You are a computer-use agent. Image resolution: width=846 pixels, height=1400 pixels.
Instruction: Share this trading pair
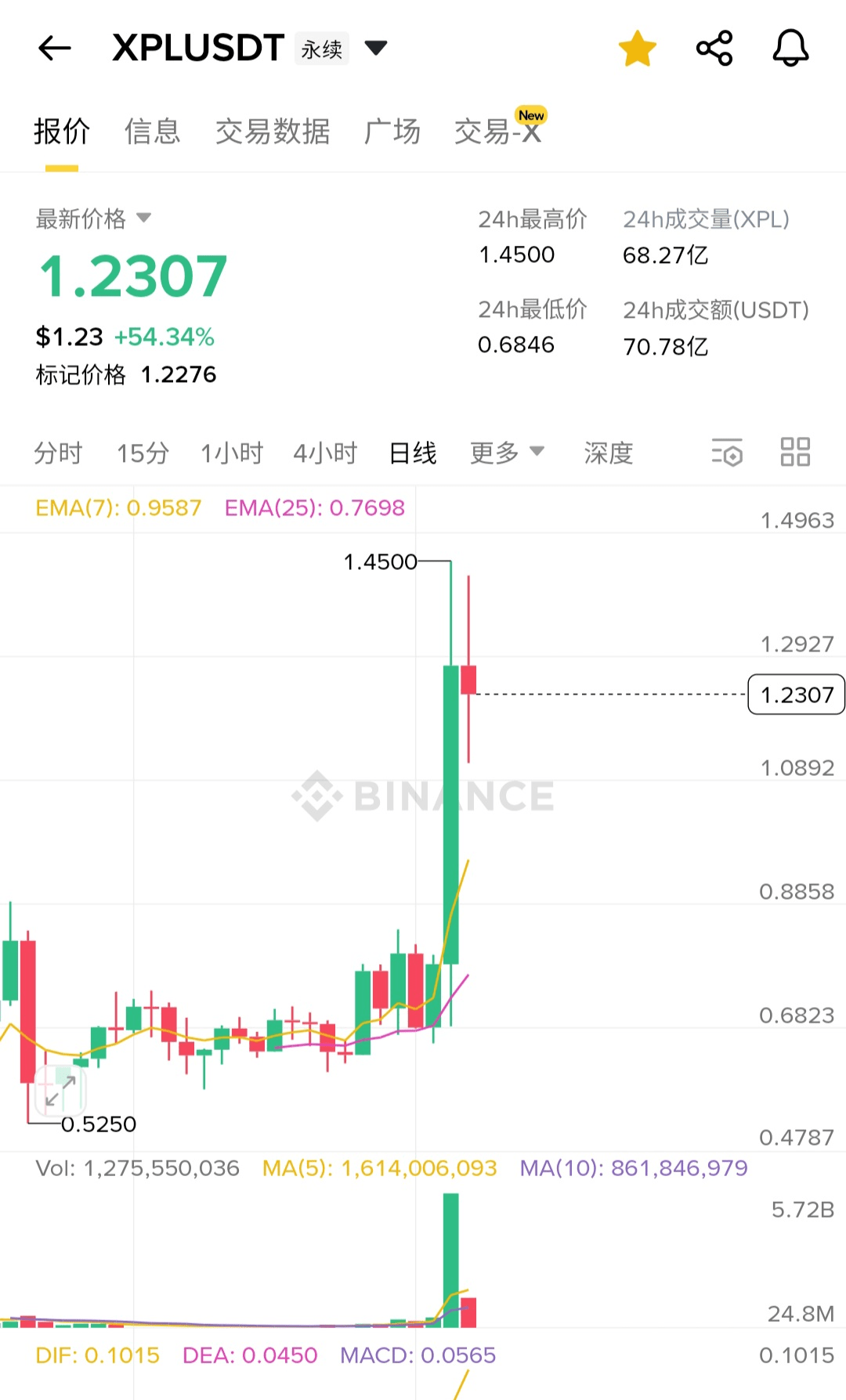714,49
